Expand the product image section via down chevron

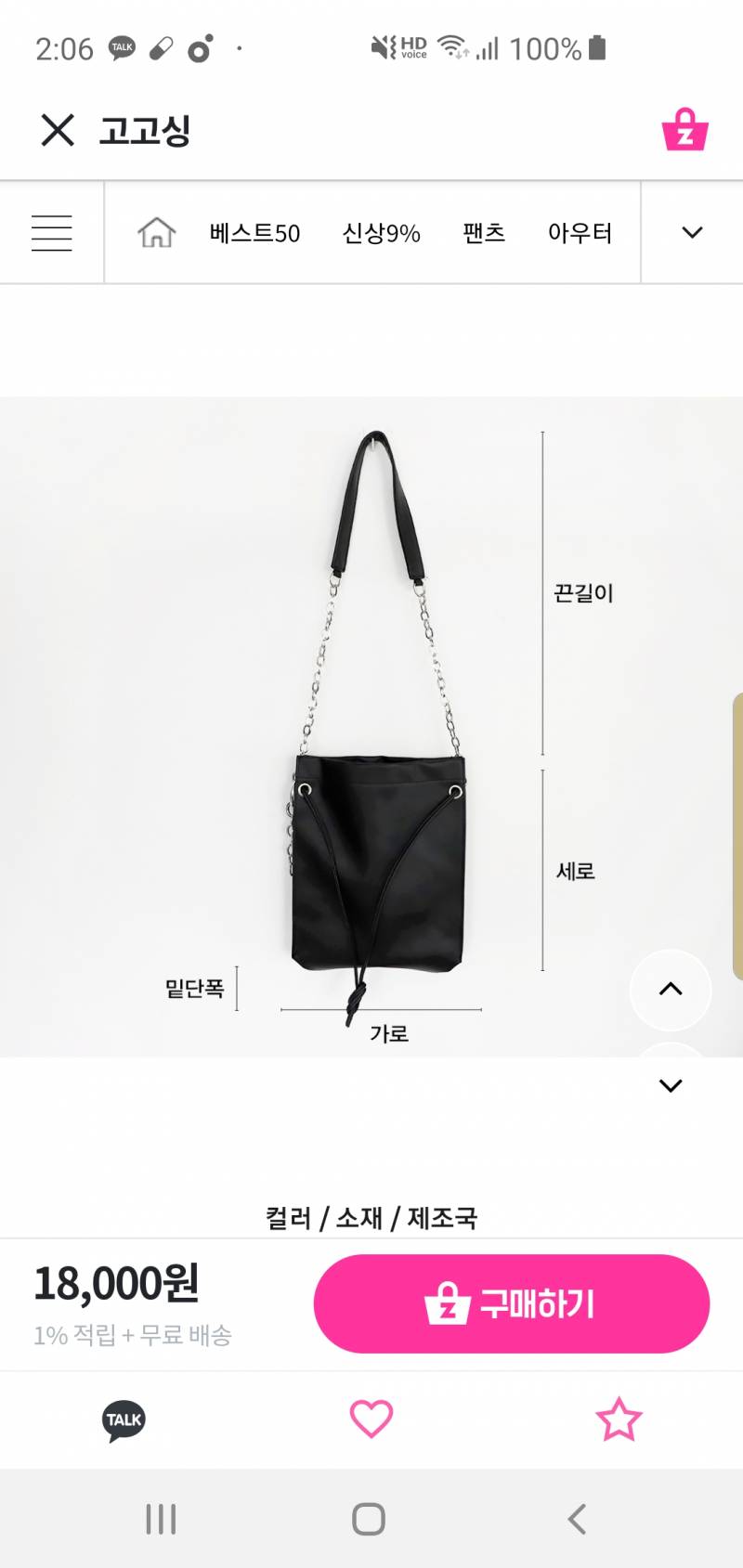(671, 1085)
